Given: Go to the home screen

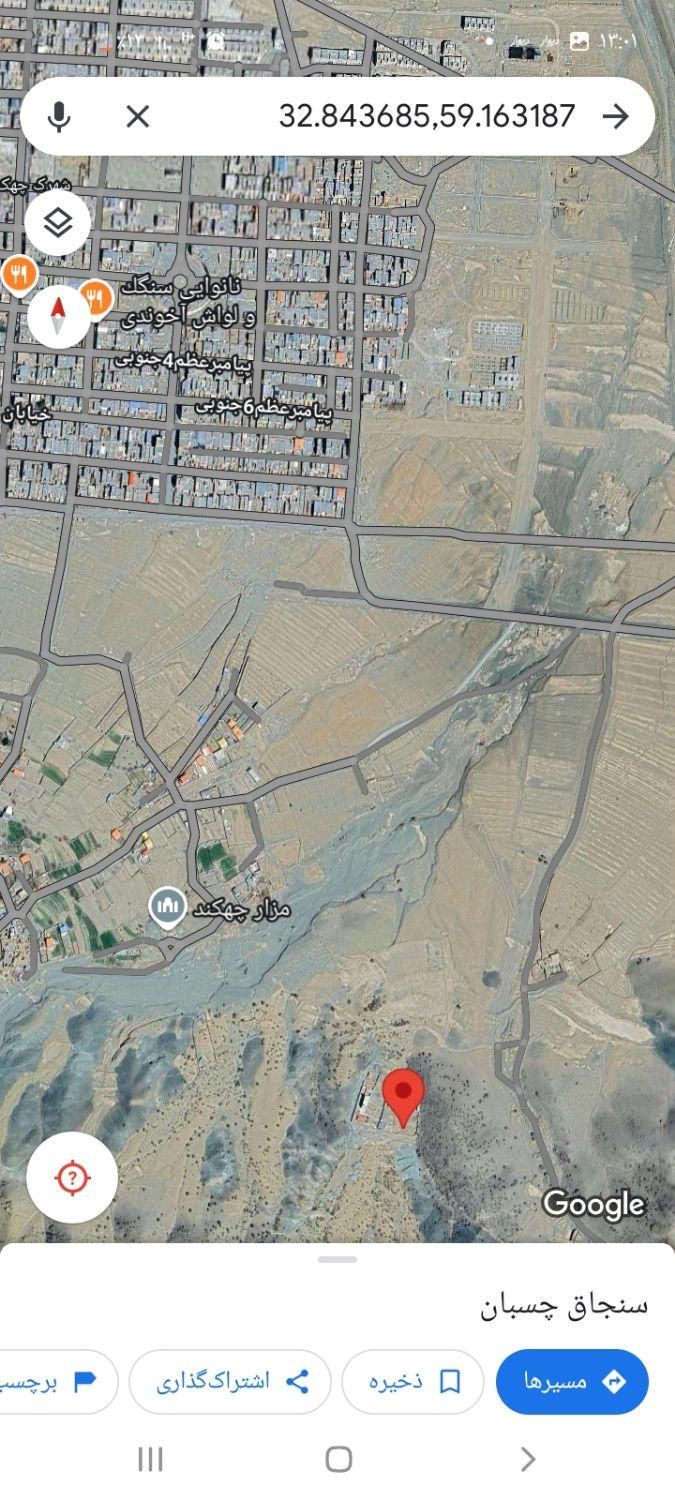Looking at the screenshot, I should [x=338, y=1459].
